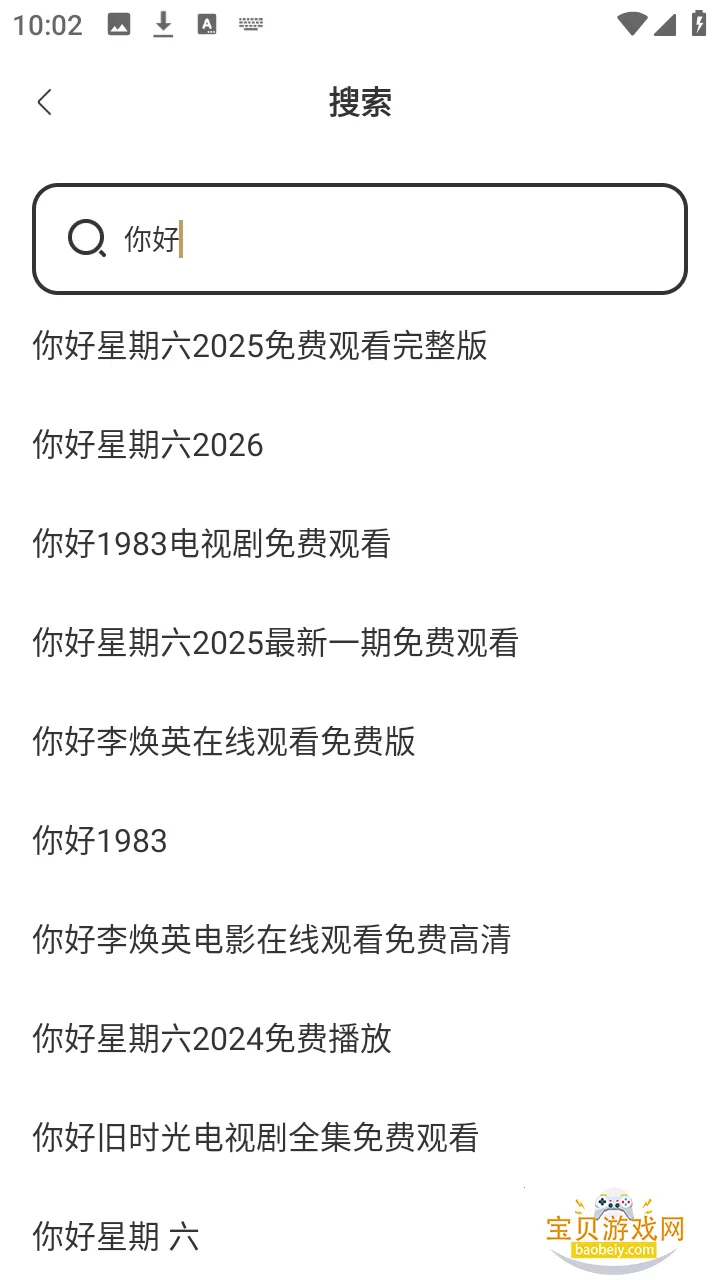Tap the keyboard icon in the status bar
This screenshot has width=720, height=1280.
point(252,23)
